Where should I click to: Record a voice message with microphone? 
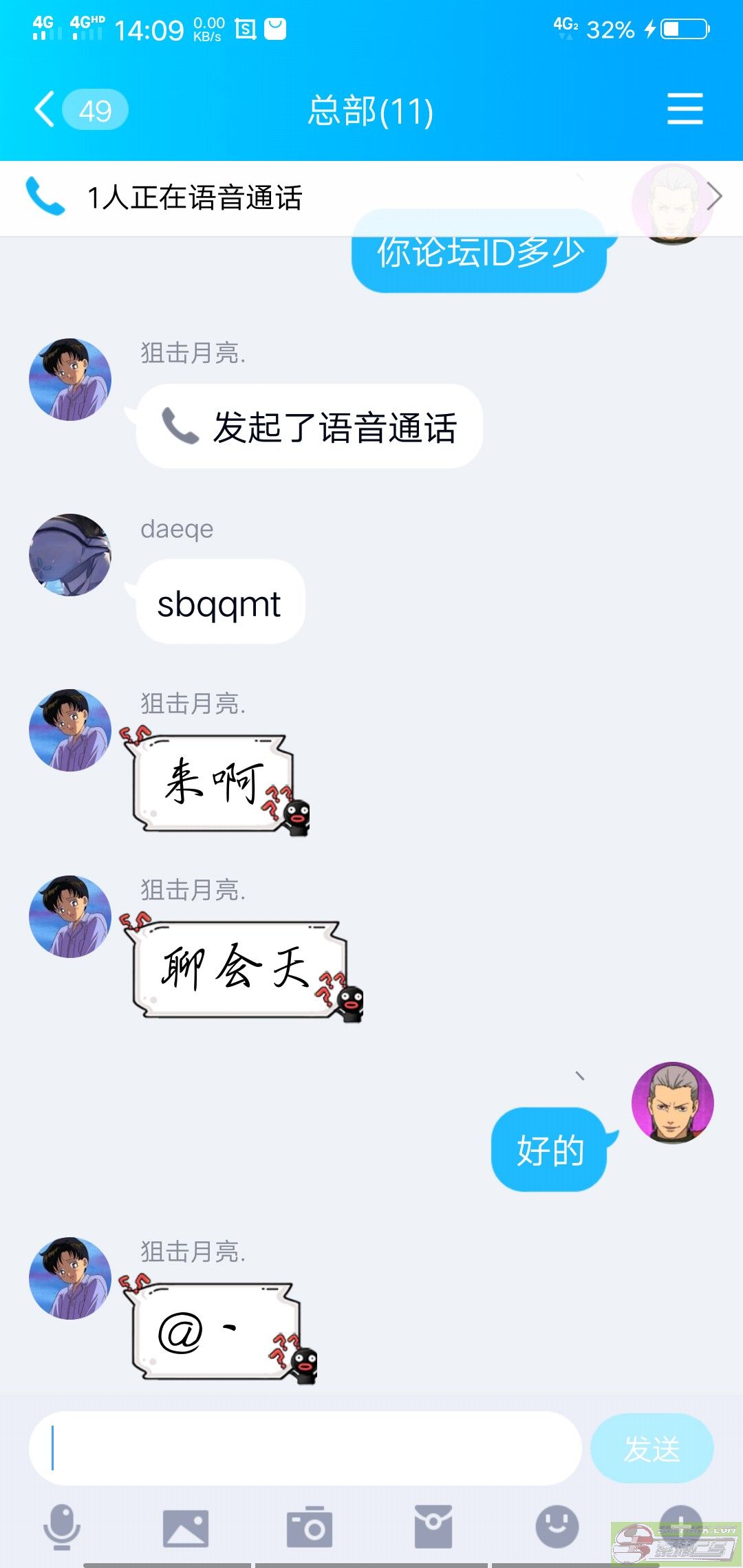[x=62, y=1527]
